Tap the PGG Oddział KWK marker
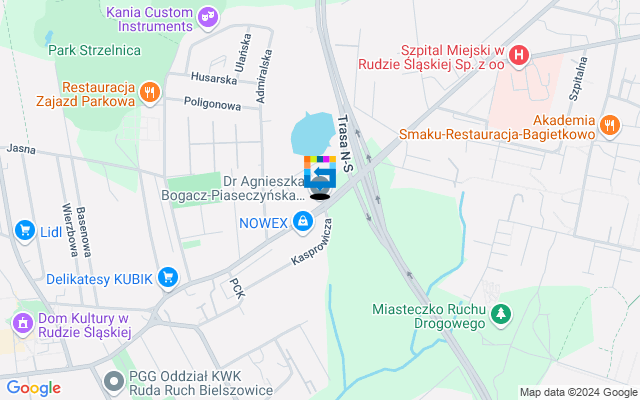640x400 pixels. click(x=113, y=380)
